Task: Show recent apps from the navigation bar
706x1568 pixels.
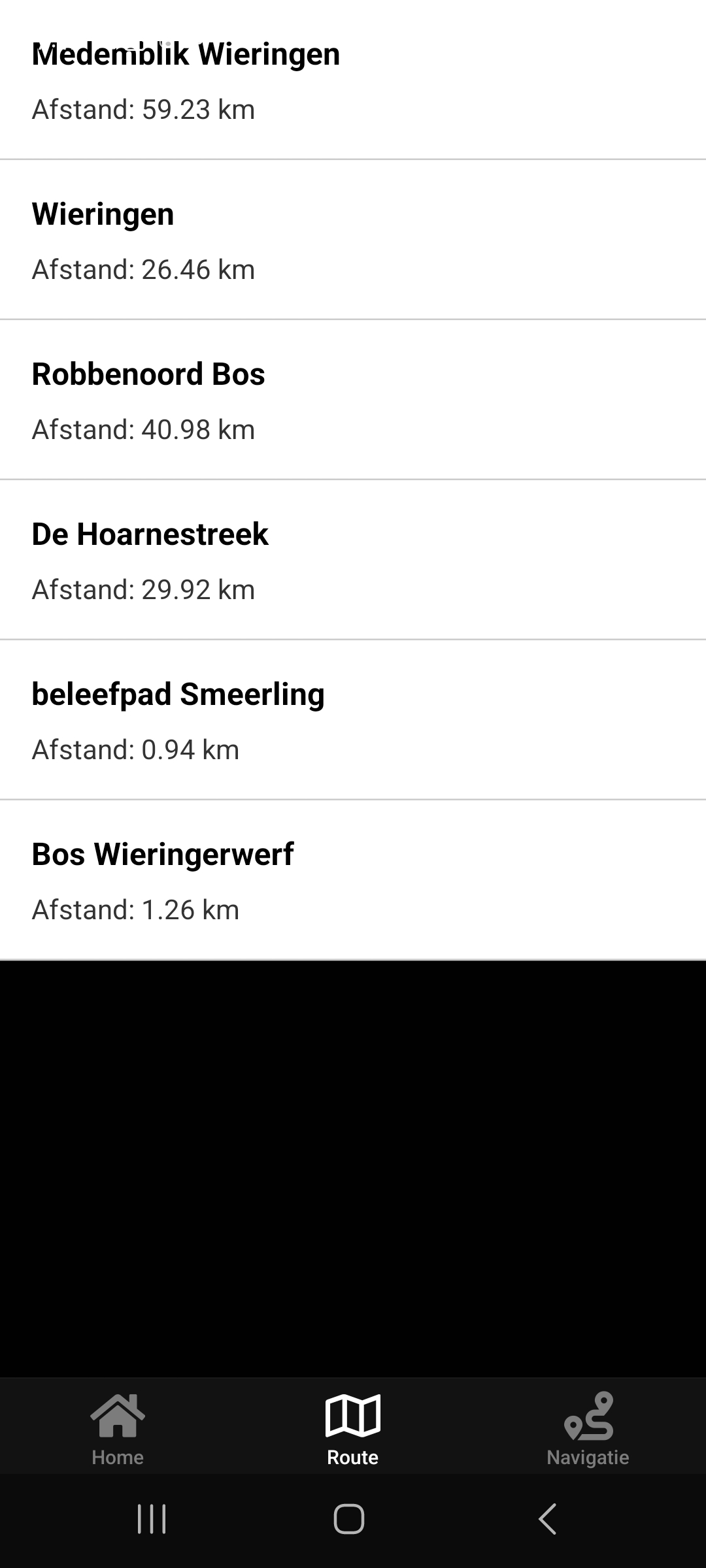Action: (152, 1518)
